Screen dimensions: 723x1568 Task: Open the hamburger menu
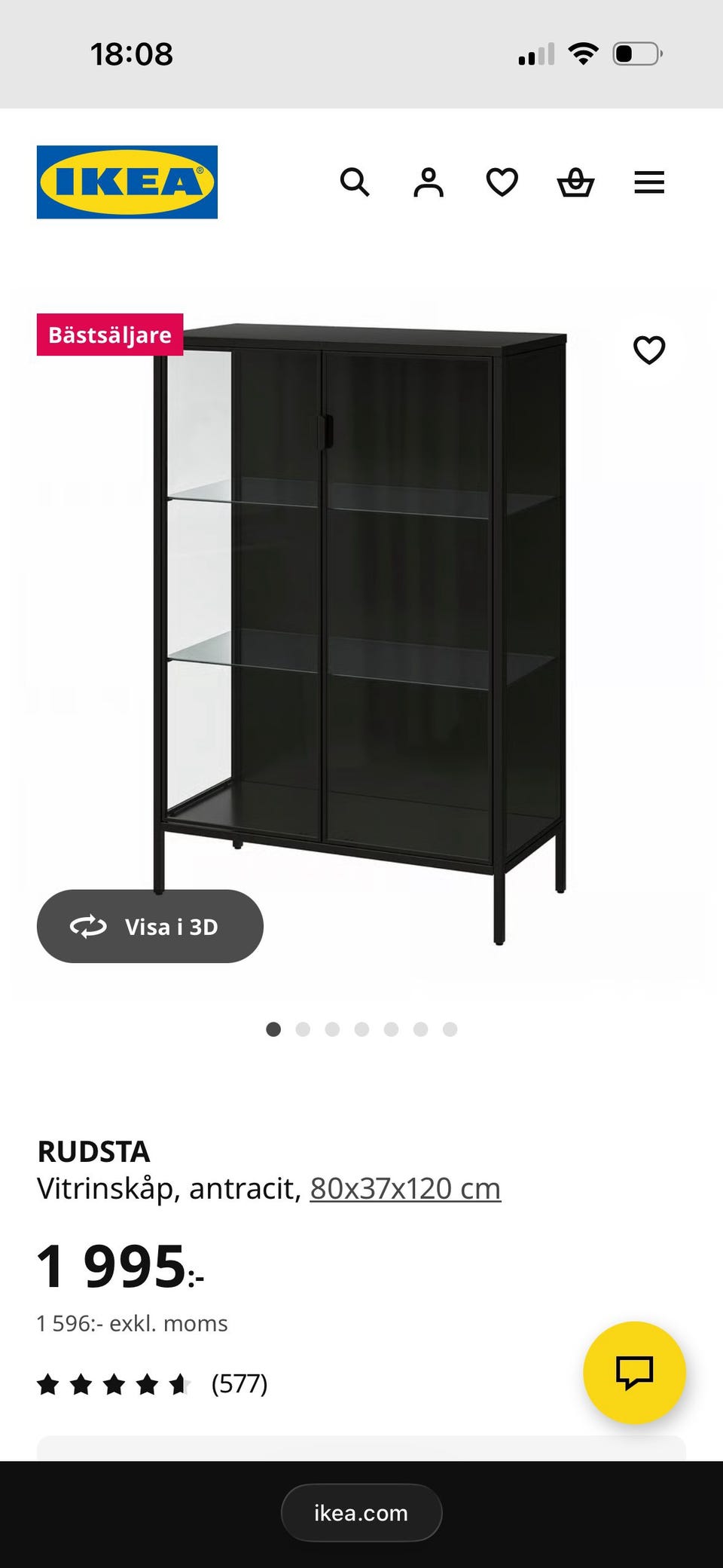coord(649,182)
